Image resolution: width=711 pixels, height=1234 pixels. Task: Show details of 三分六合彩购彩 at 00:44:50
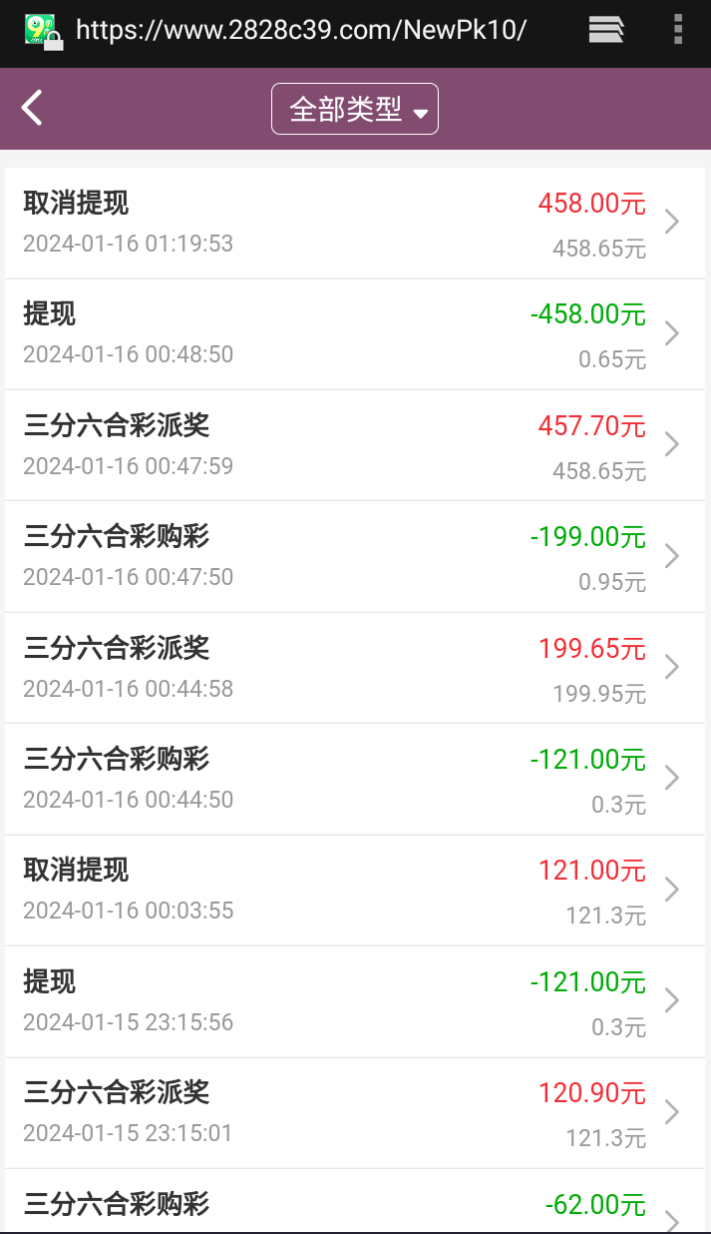(x=355, y=778)
